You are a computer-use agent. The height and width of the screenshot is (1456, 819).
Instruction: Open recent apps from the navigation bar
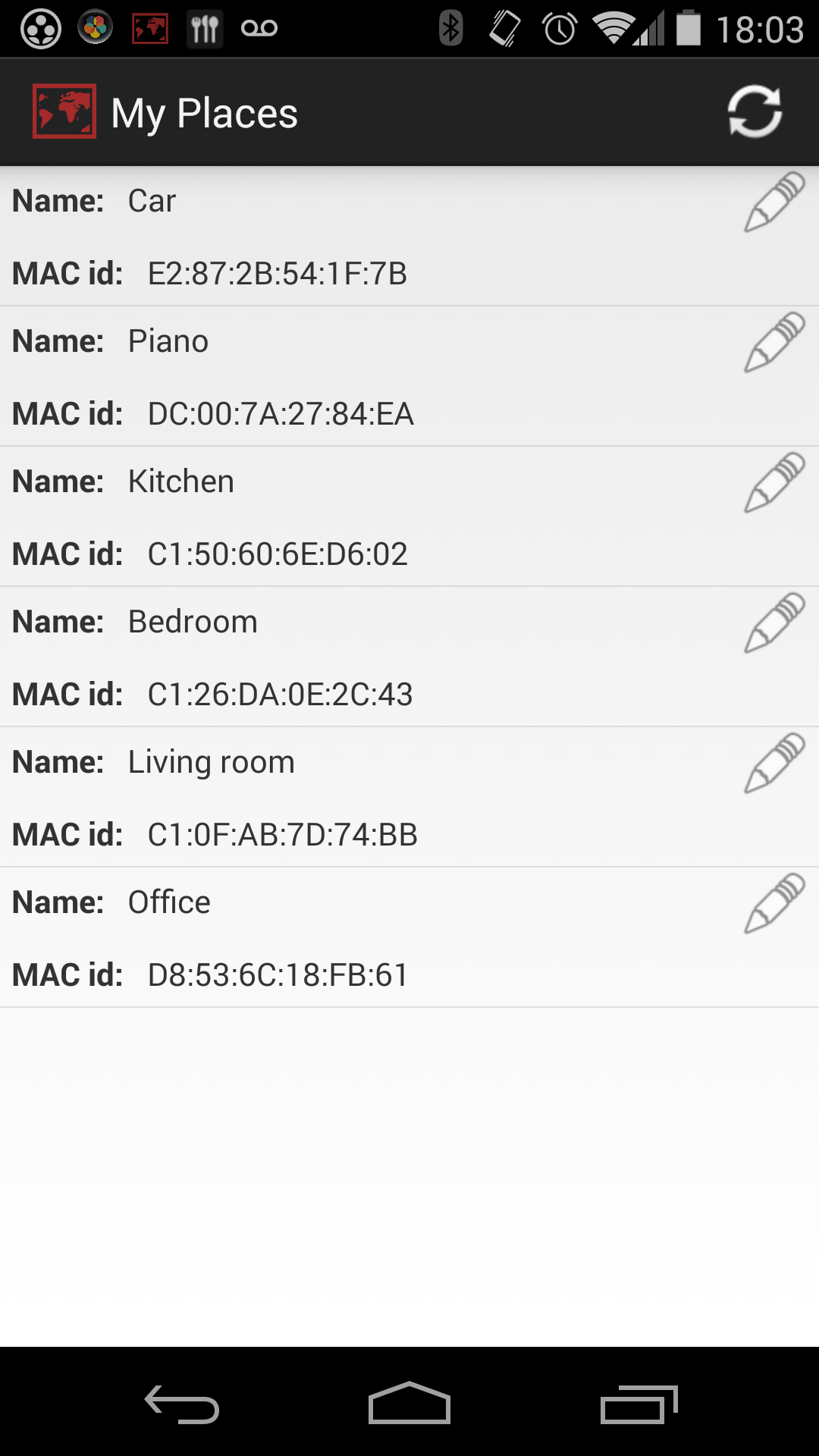pyautogui.click(x=639, y=1404)
